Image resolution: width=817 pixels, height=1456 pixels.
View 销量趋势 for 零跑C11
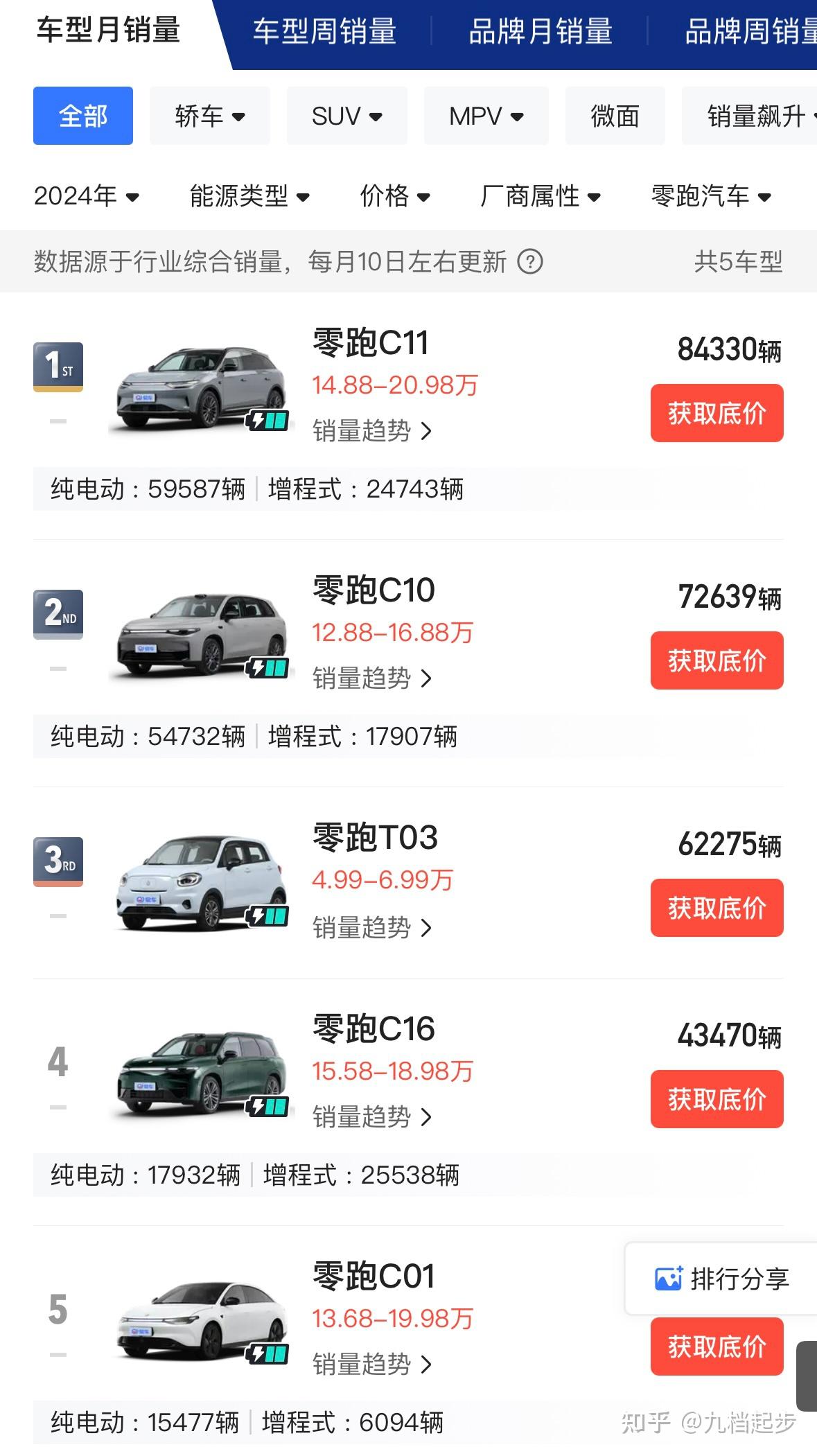tap(372, 430)
